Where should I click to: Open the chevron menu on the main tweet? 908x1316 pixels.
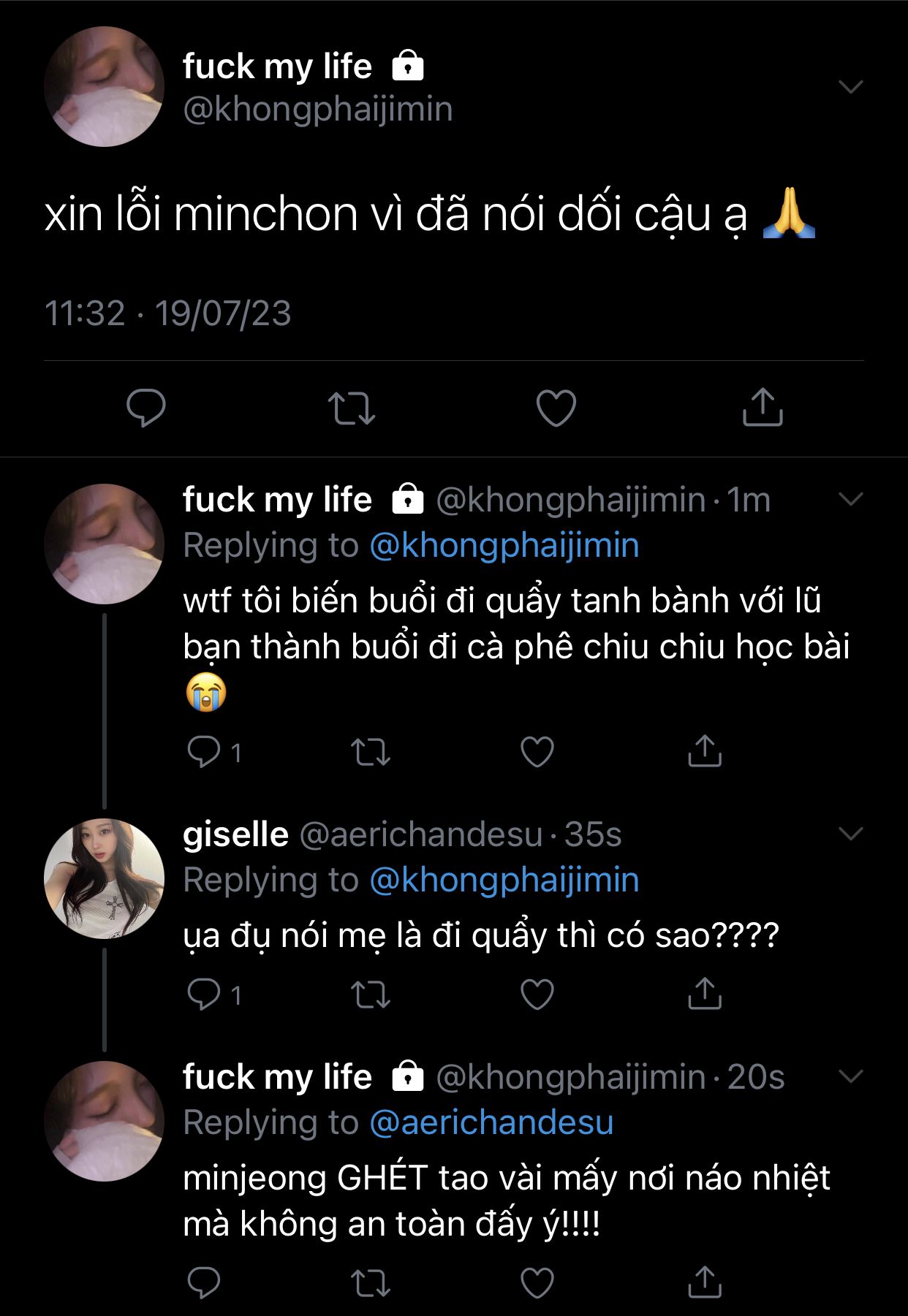tap(851, 87)
